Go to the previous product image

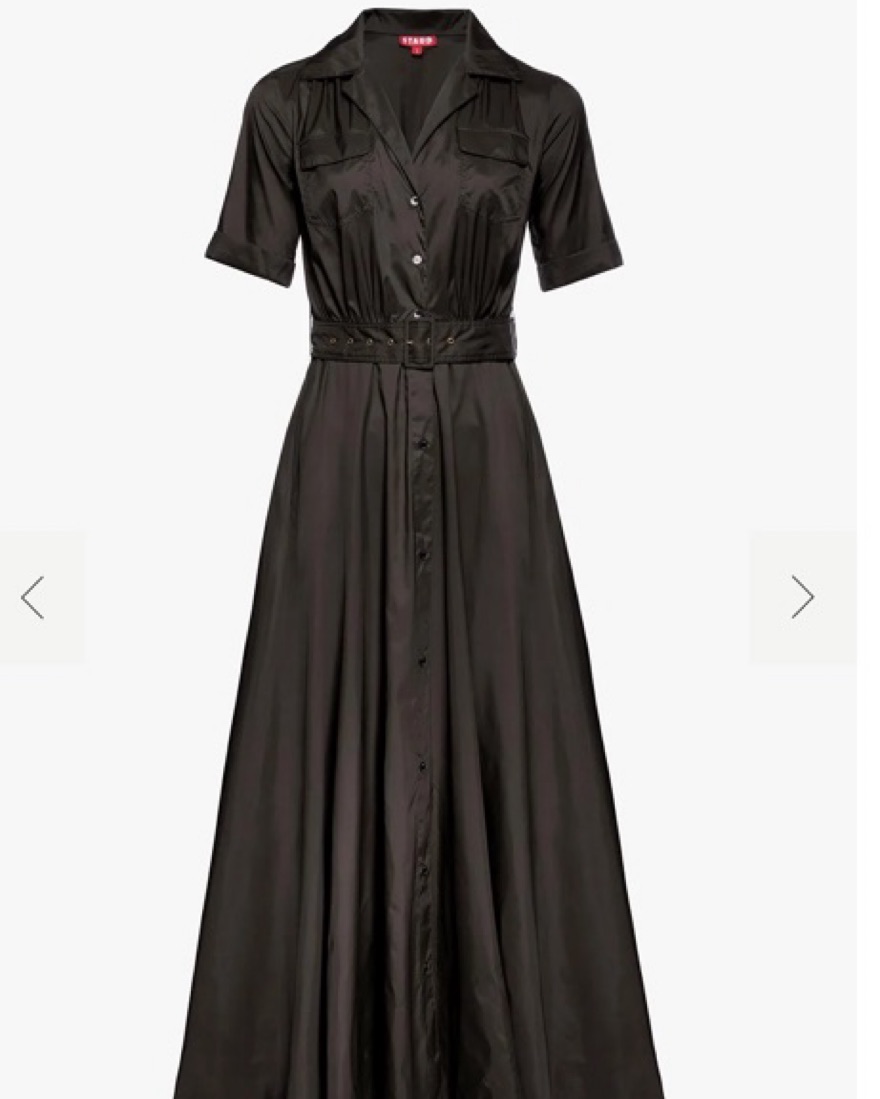33,597
